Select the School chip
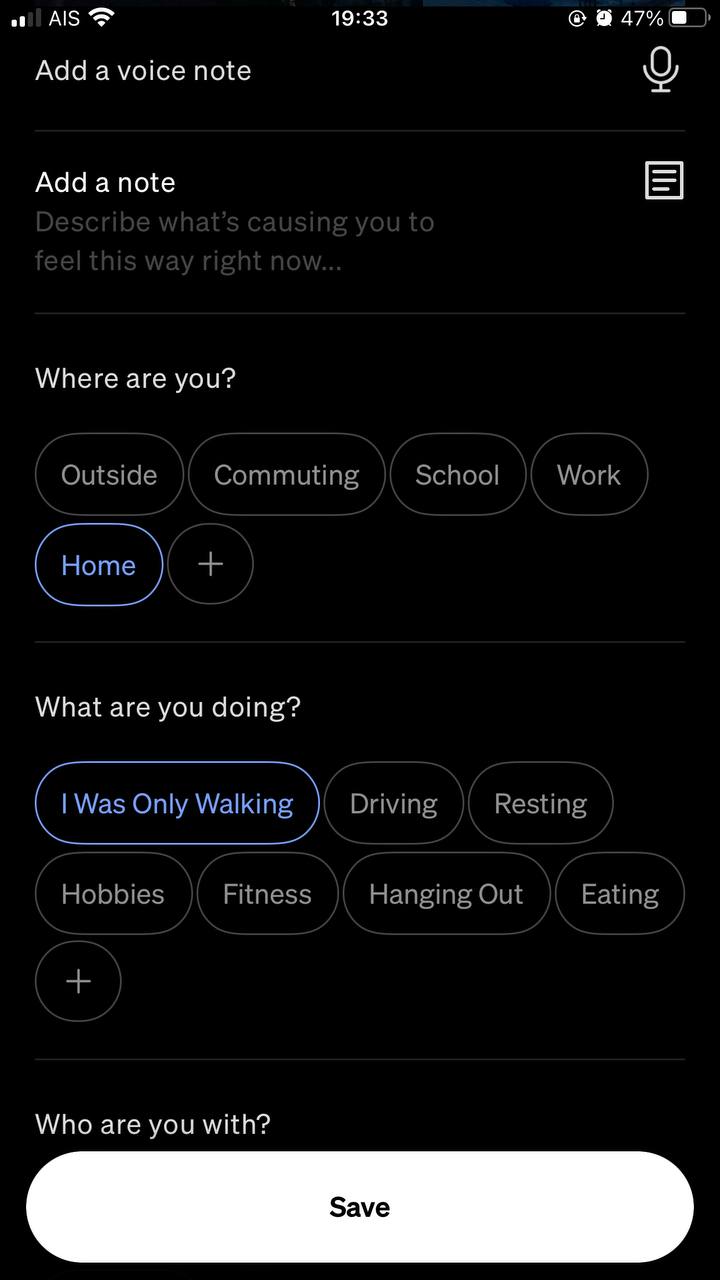Image resolution: width=720 pixels, height=1280 pixels. 457,475
